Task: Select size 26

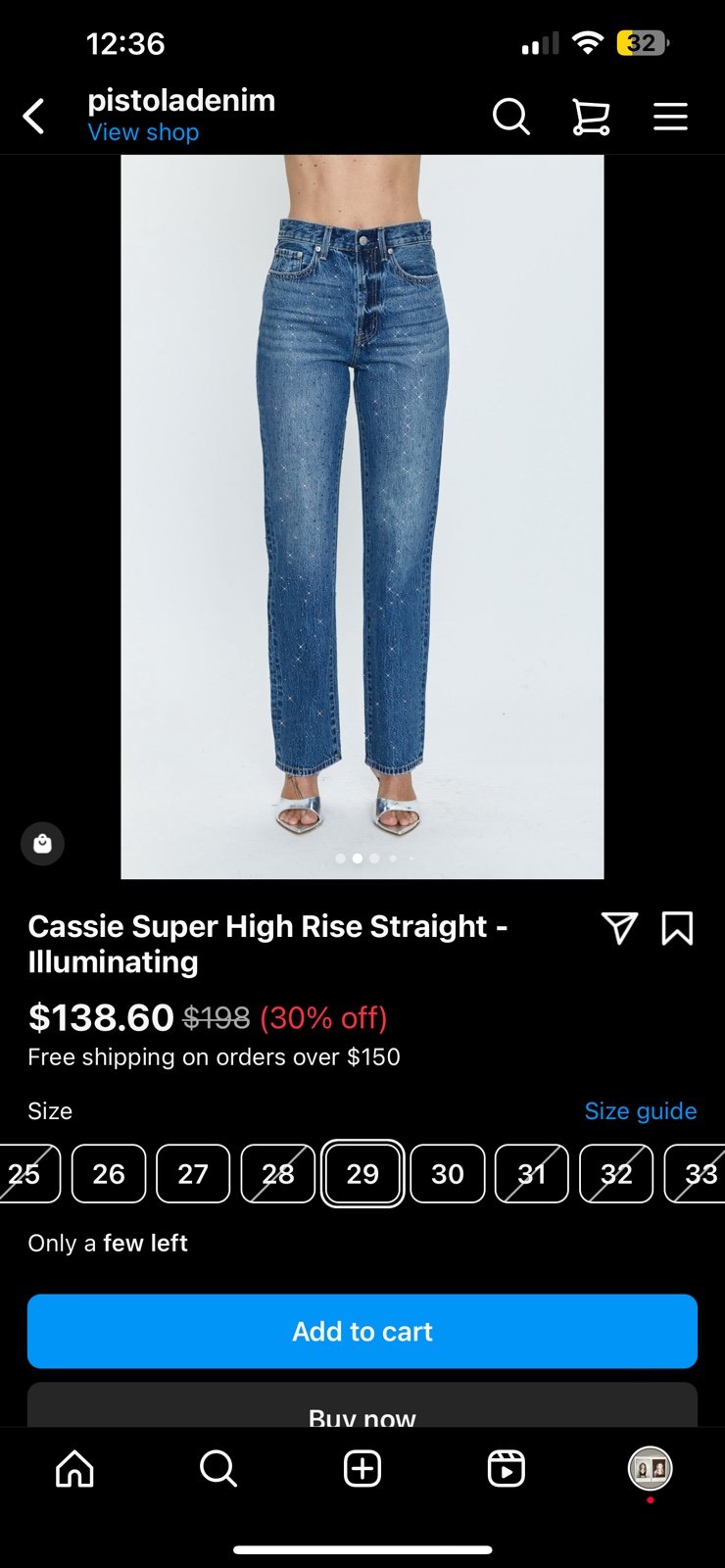Action: click(x=109, y=1173)
